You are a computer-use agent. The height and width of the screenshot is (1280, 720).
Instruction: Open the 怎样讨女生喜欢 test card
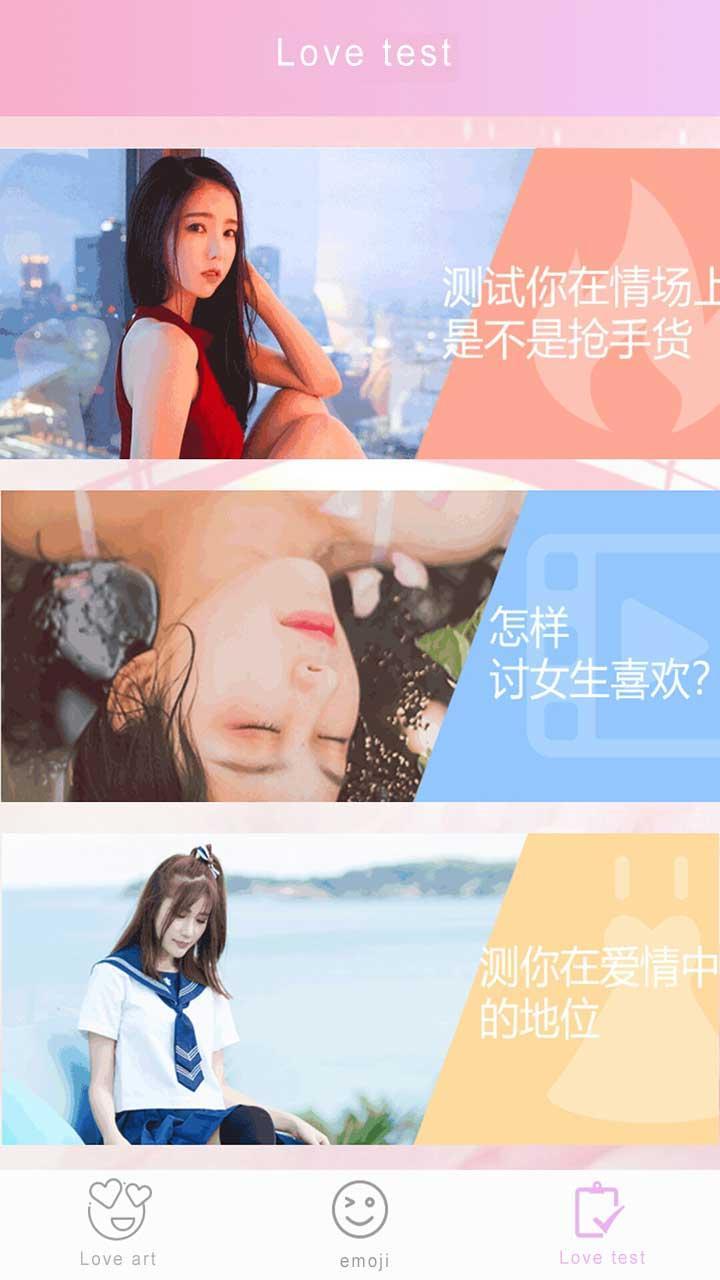[360, 646]
